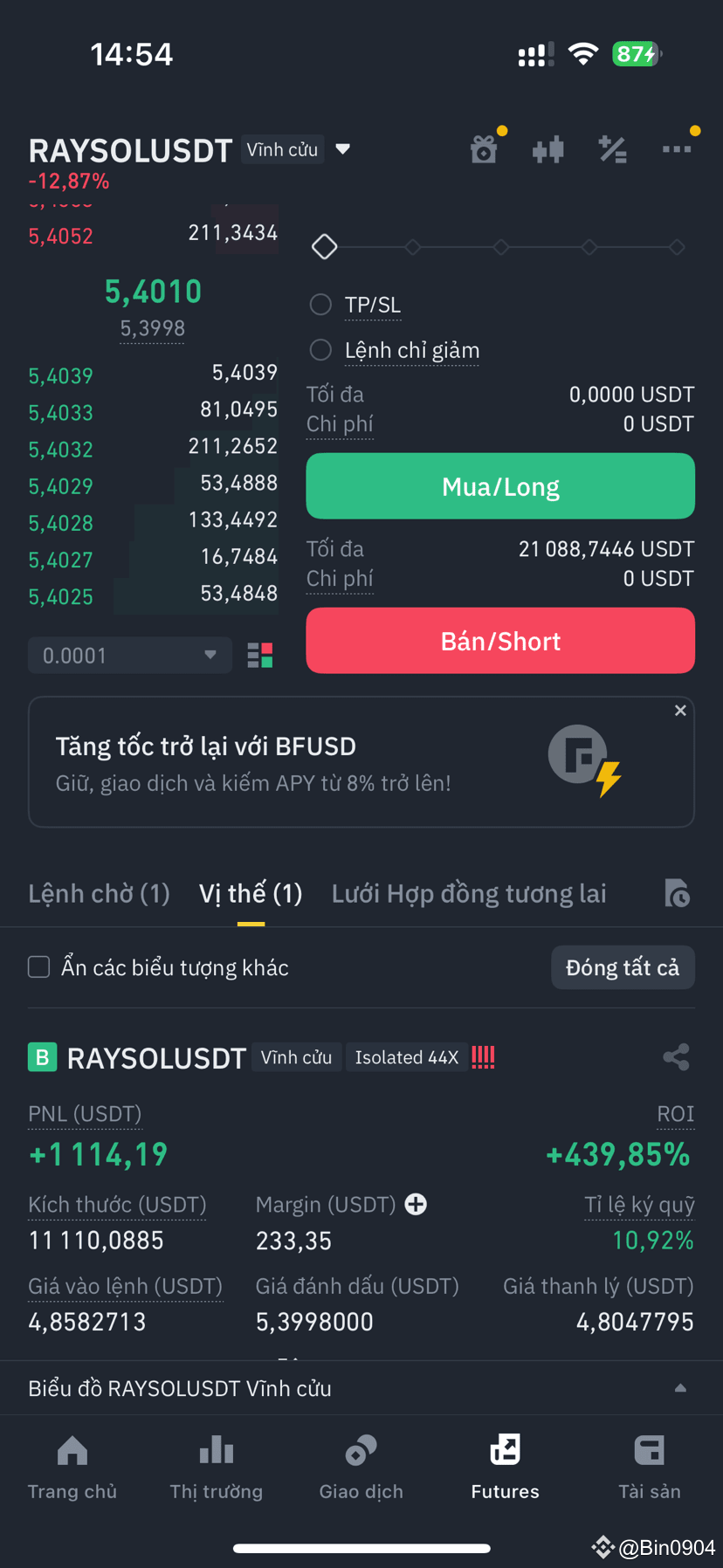Open the rewards gift icon
Viewport: 723px width, 1568px height.
click(484, 148)
